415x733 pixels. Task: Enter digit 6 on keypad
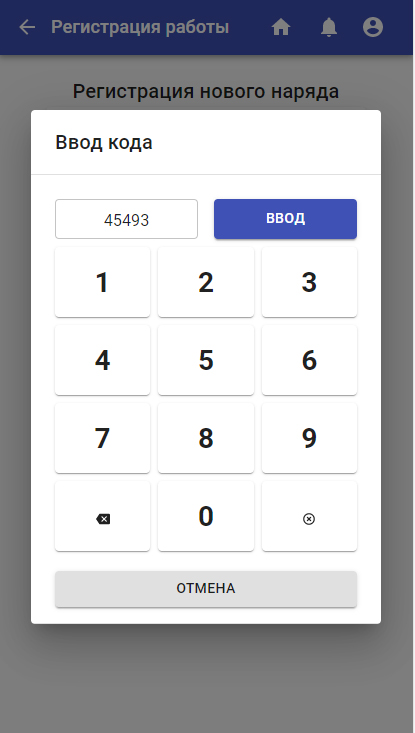(309, 360)
